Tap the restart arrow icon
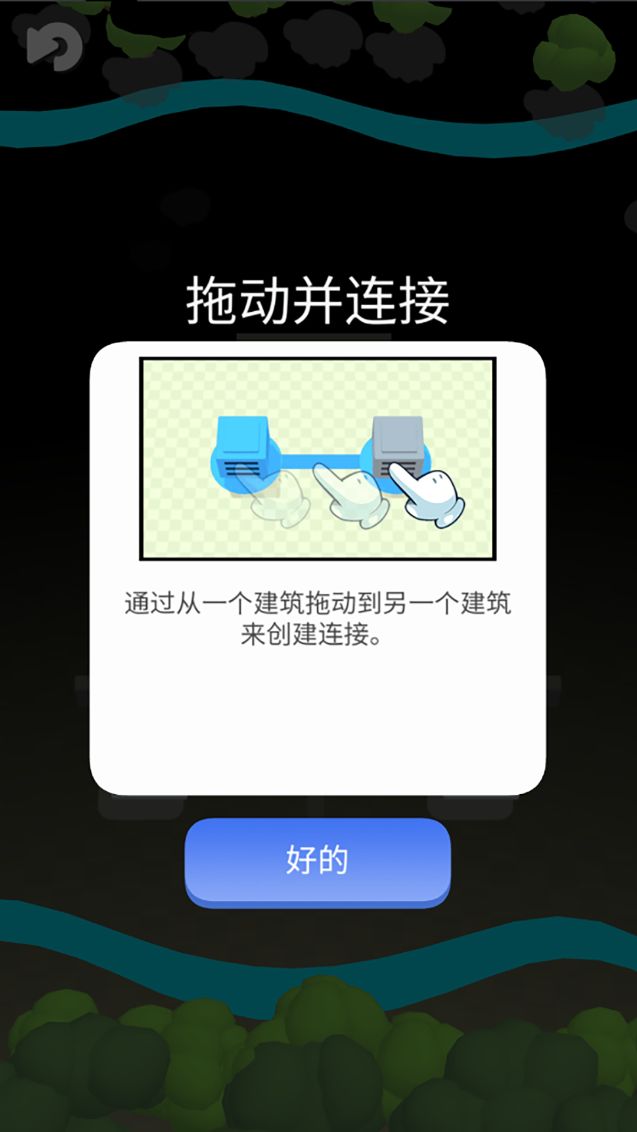The image size is (637, 1132). click(52, 46)
